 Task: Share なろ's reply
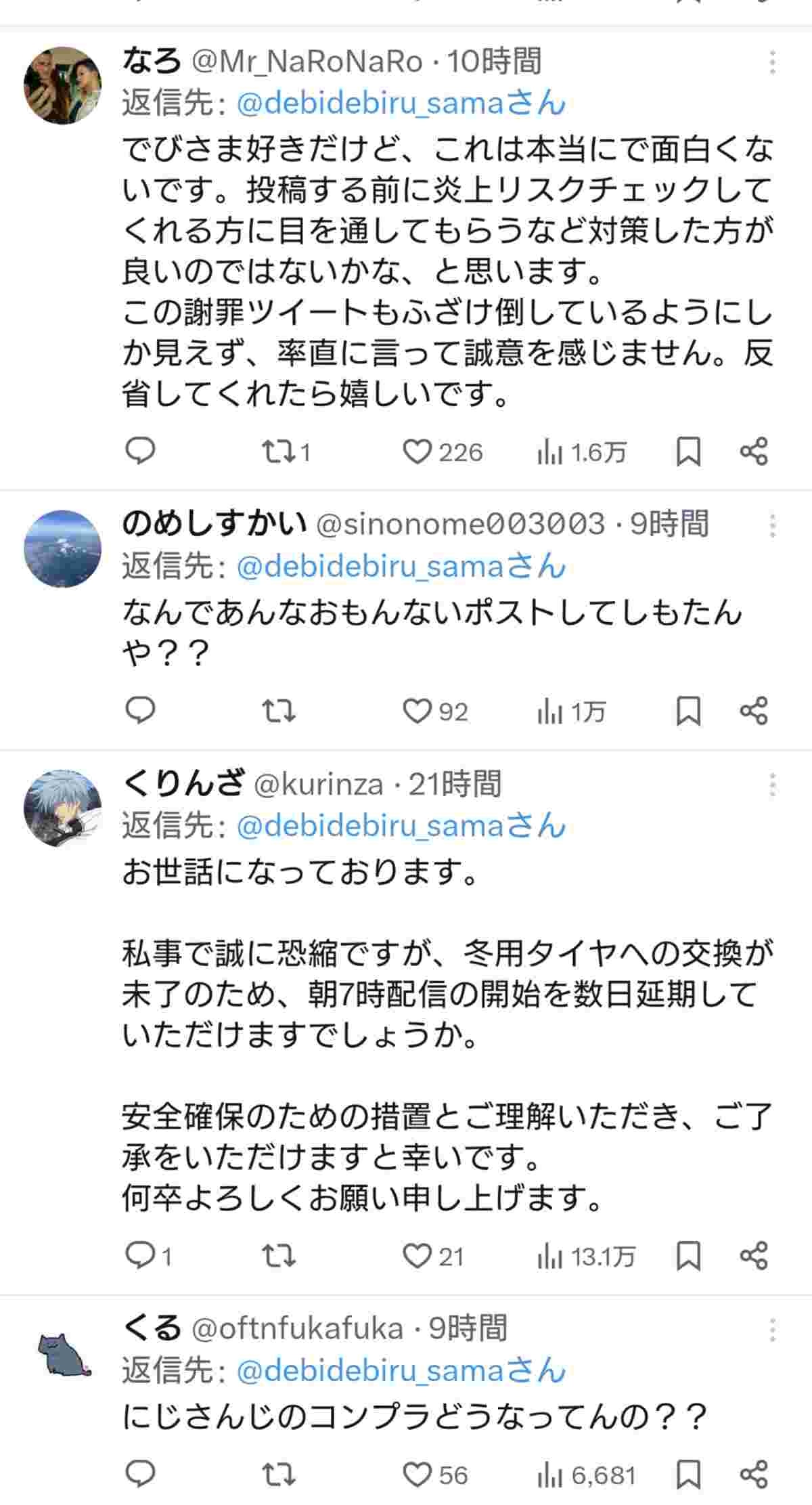[x=754, y=452]
